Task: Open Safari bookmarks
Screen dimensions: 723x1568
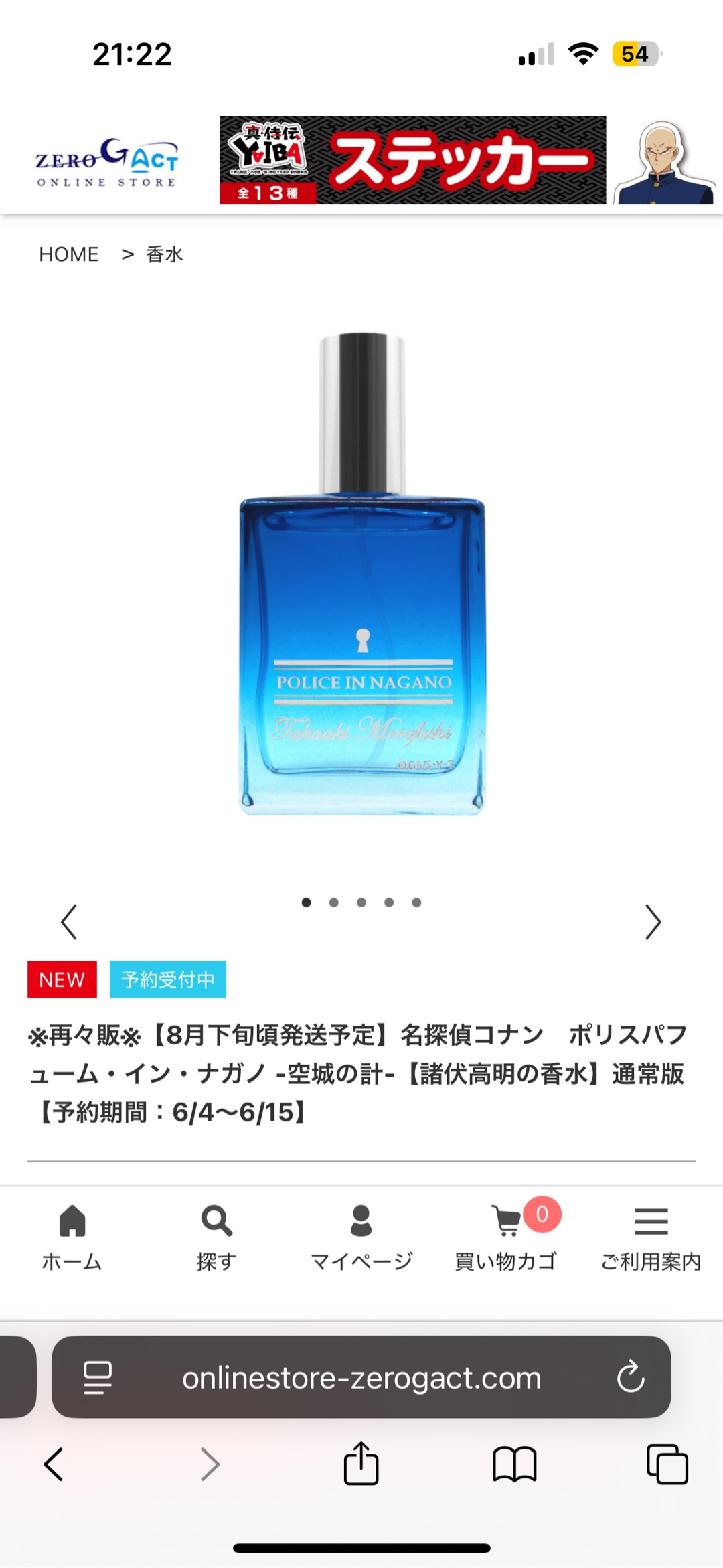Action: pyautogui.click(x=514, y=1464)
